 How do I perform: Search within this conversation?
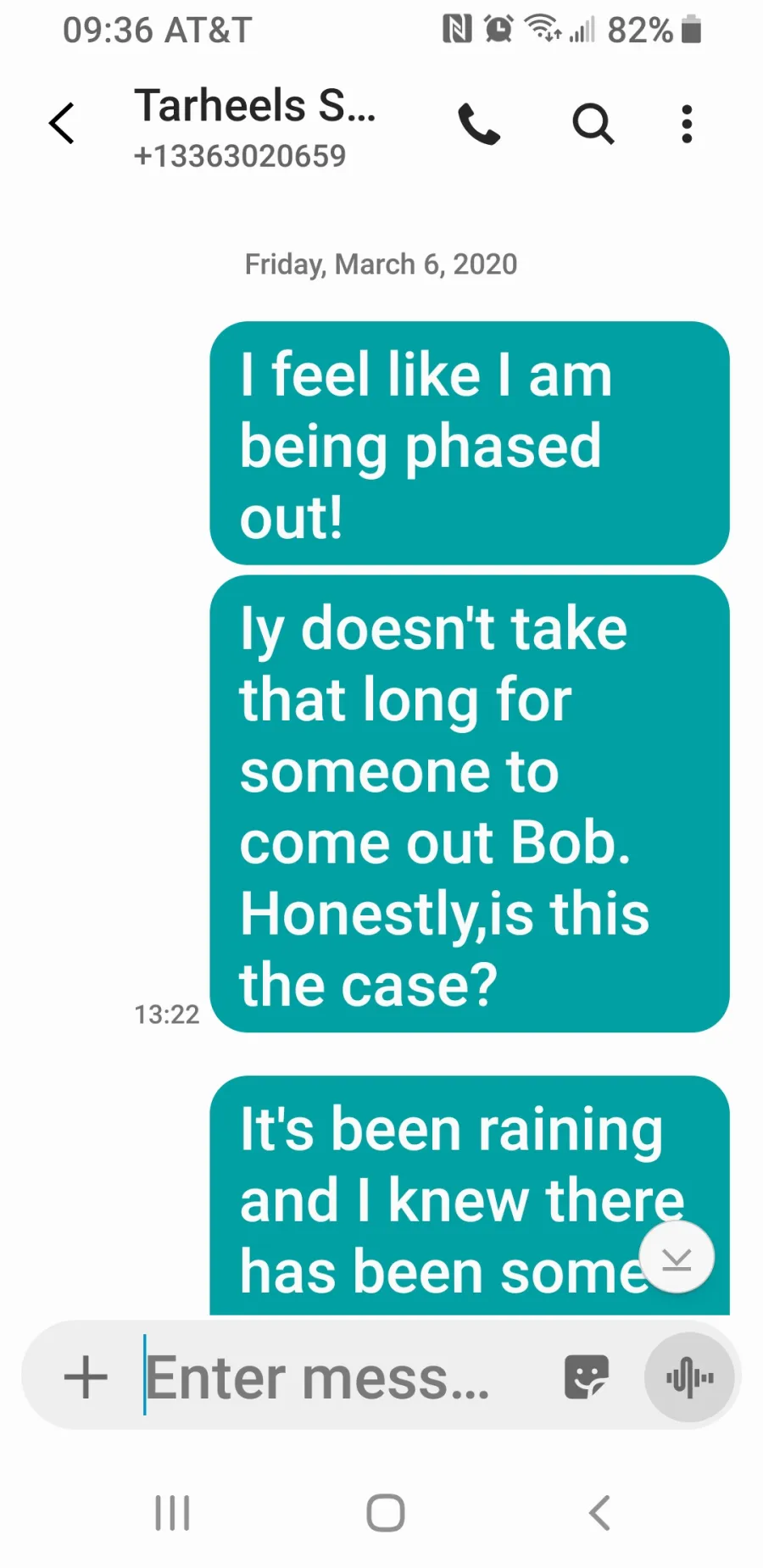pyautogui.click(x=593, y=125)
